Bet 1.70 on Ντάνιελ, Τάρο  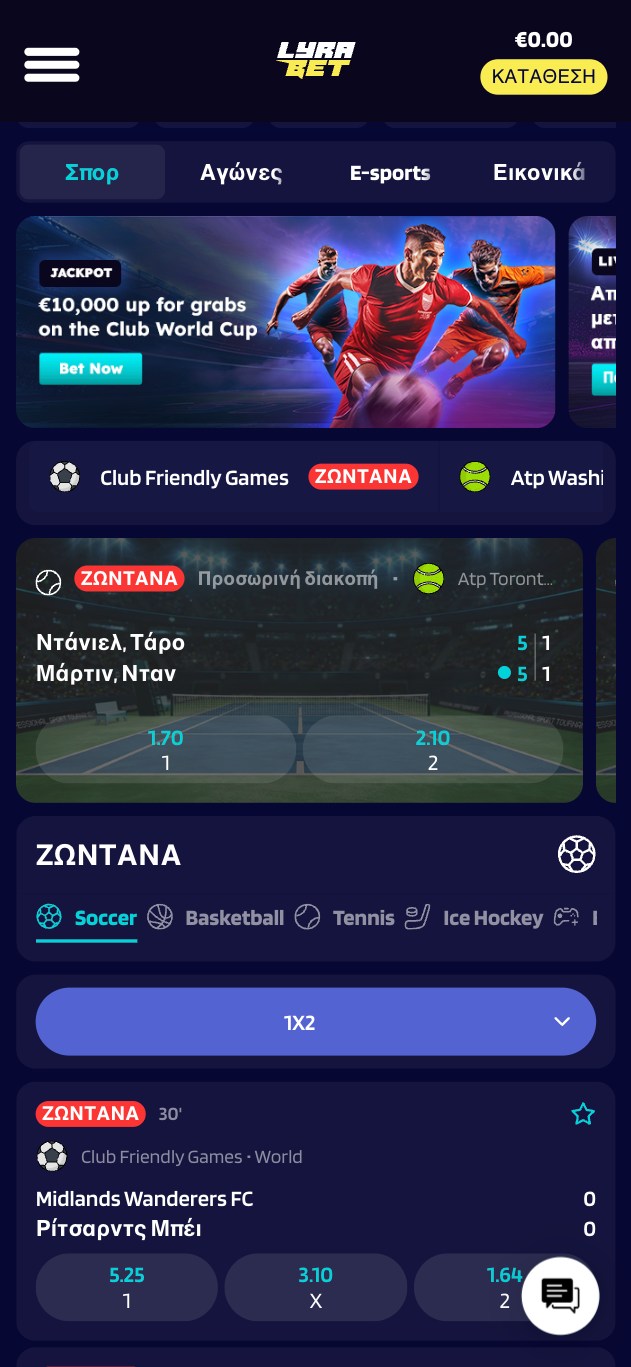coord(166,750)
